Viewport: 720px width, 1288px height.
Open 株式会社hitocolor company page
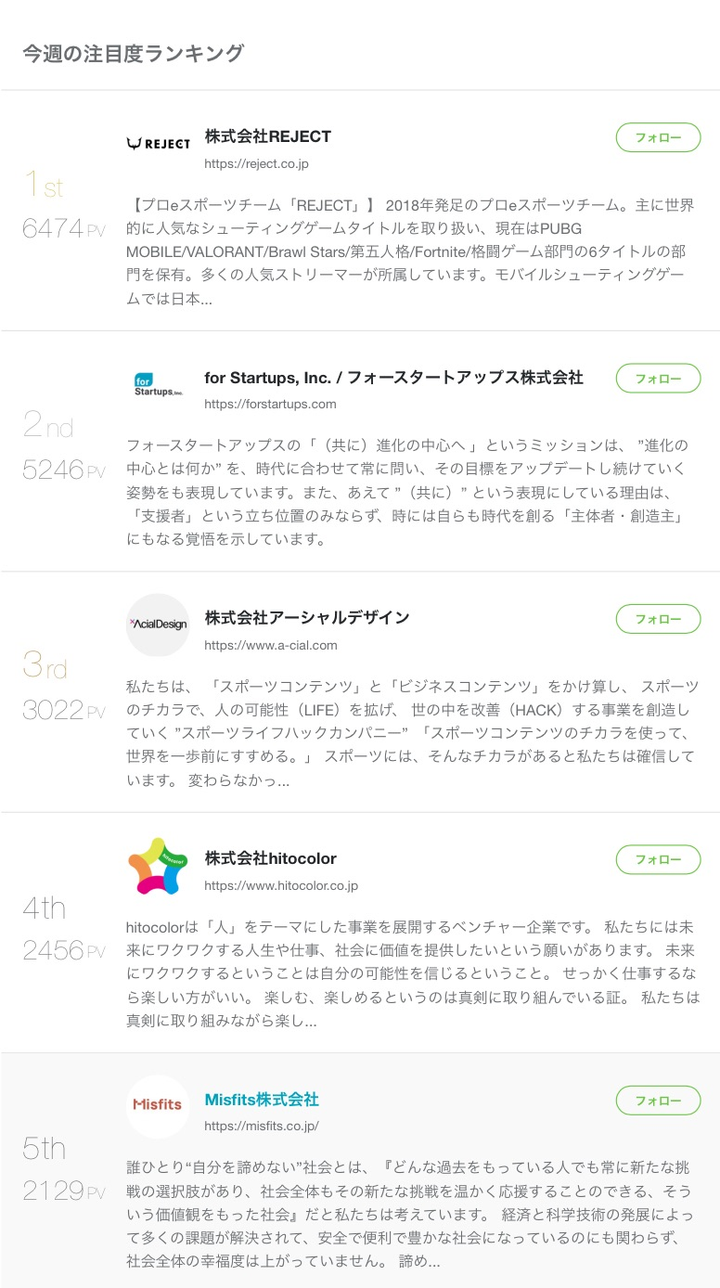270,859
